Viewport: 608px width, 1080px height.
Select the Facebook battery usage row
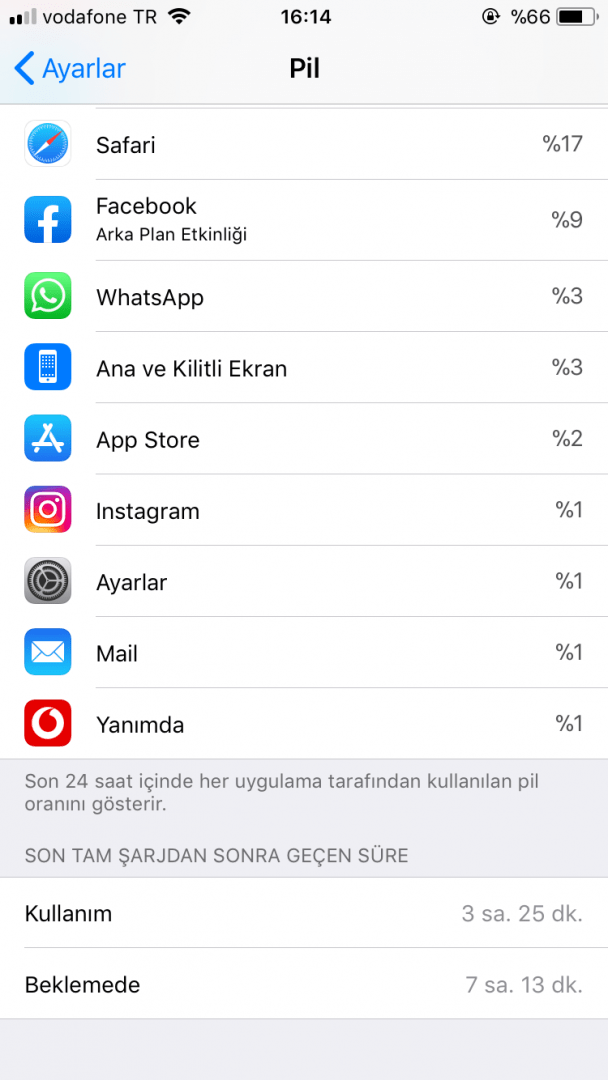click(x=304, y=220)
